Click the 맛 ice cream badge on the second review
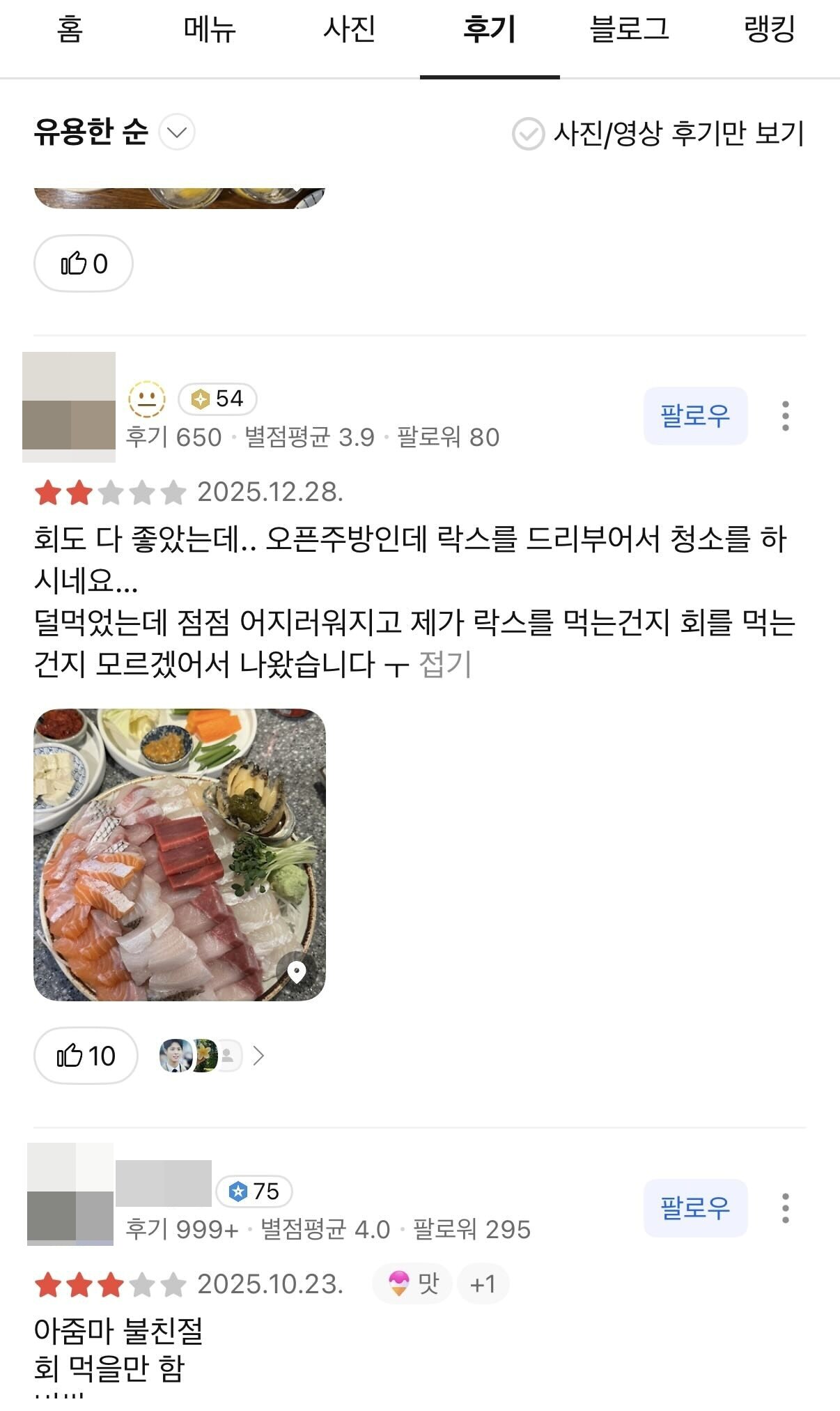 click(411, 1283)
